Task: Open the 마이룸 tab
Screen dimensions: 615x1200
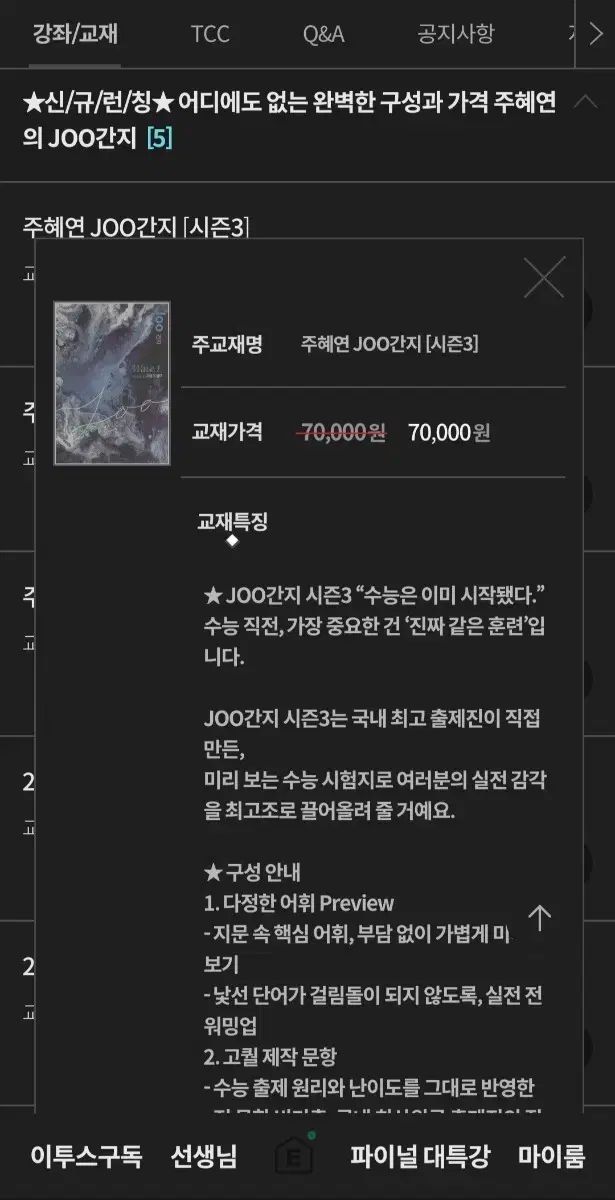Action: pos(551,1157)
